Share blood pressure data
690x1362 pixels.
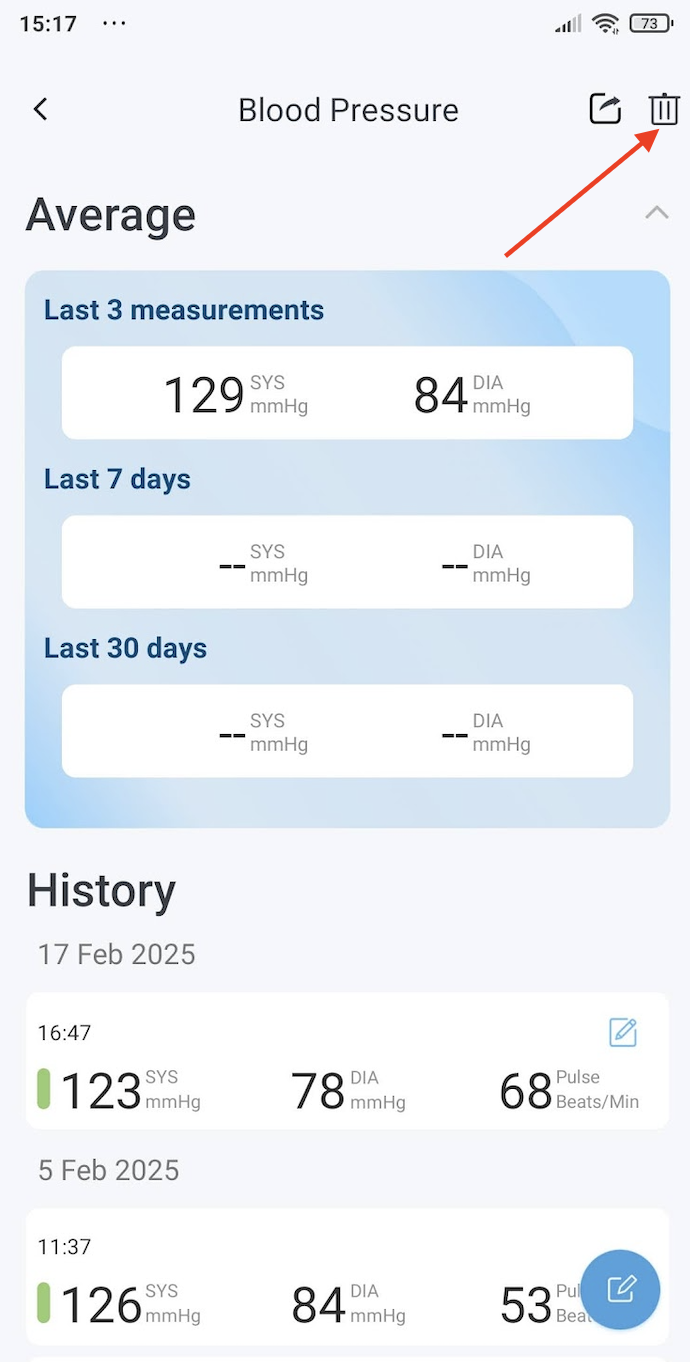point(605,109)
